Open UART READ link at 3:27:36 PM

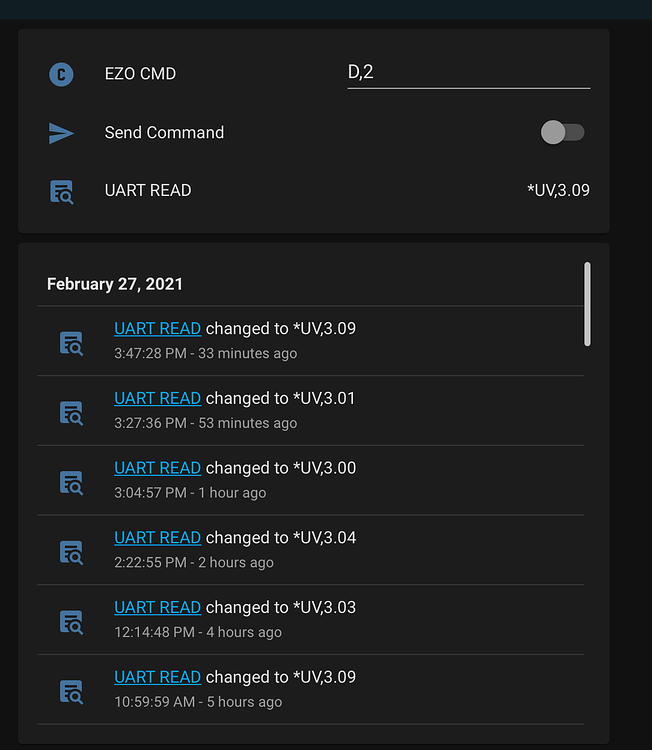(x=157, y=398)
